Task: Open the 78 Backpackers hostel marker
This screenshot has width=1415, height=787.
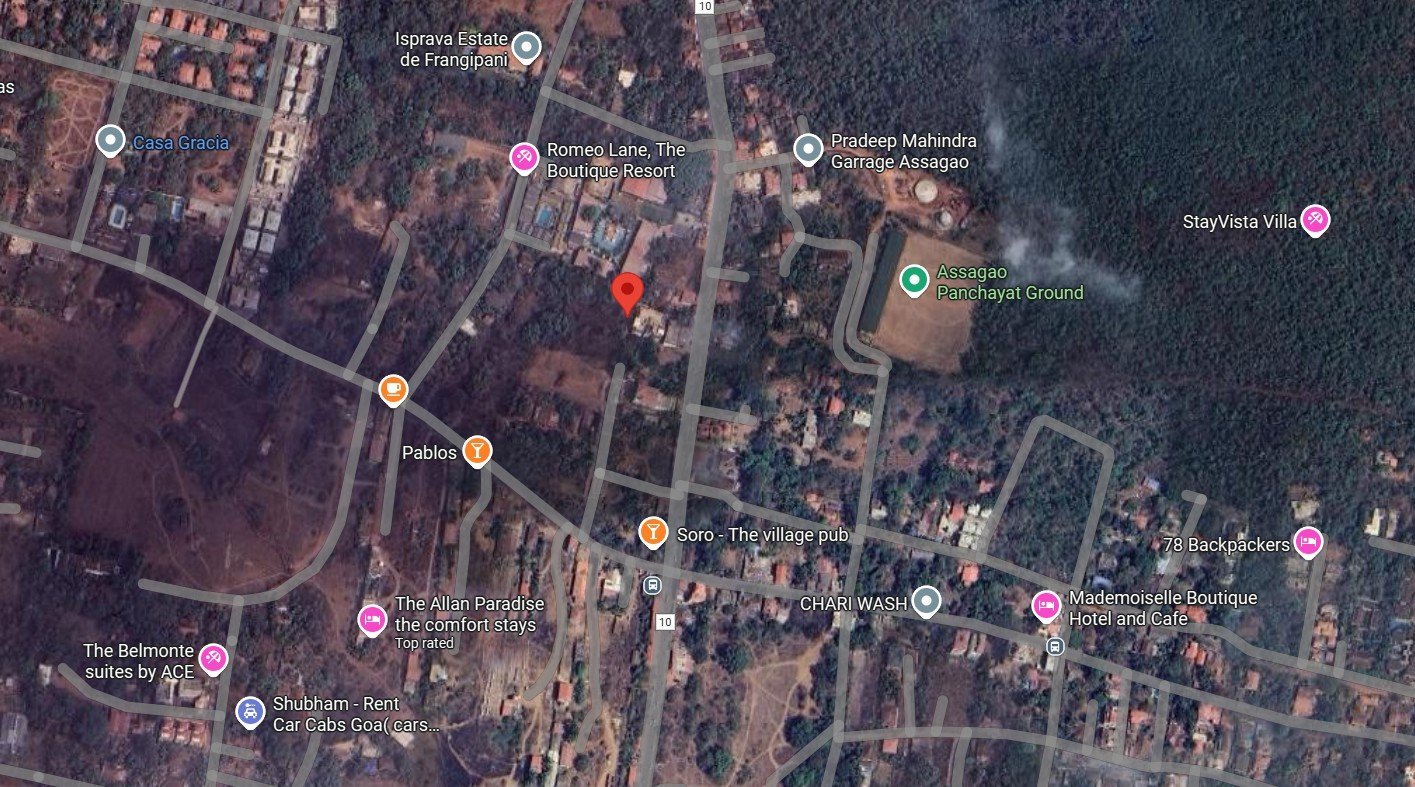Action: point(1307,542)
